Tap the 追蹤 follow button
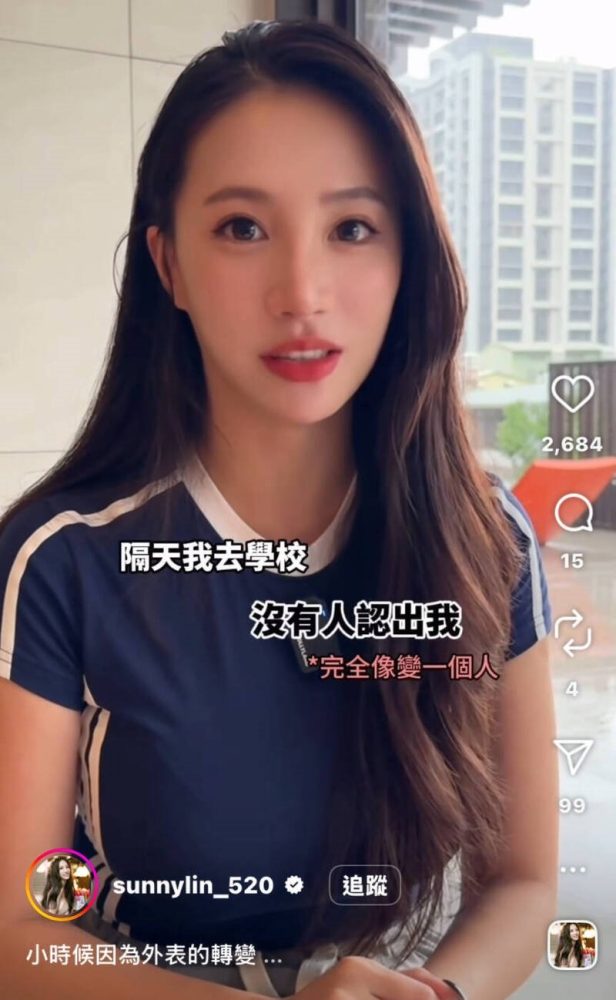The image size is (616, 1000). pos(364,886)
